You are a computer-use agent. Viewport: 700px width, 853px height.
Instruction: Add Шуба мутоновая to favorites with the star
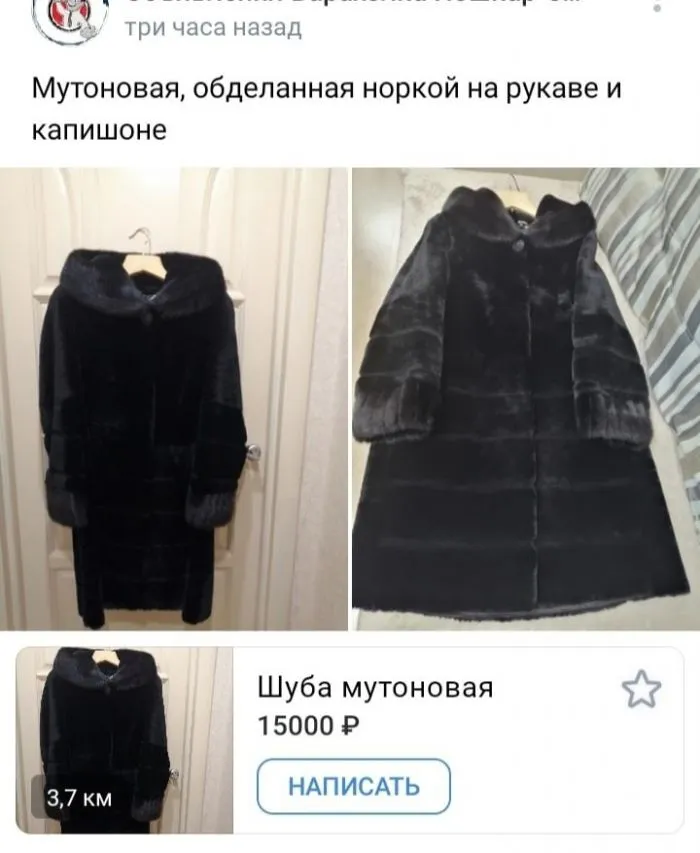point(641,689)
